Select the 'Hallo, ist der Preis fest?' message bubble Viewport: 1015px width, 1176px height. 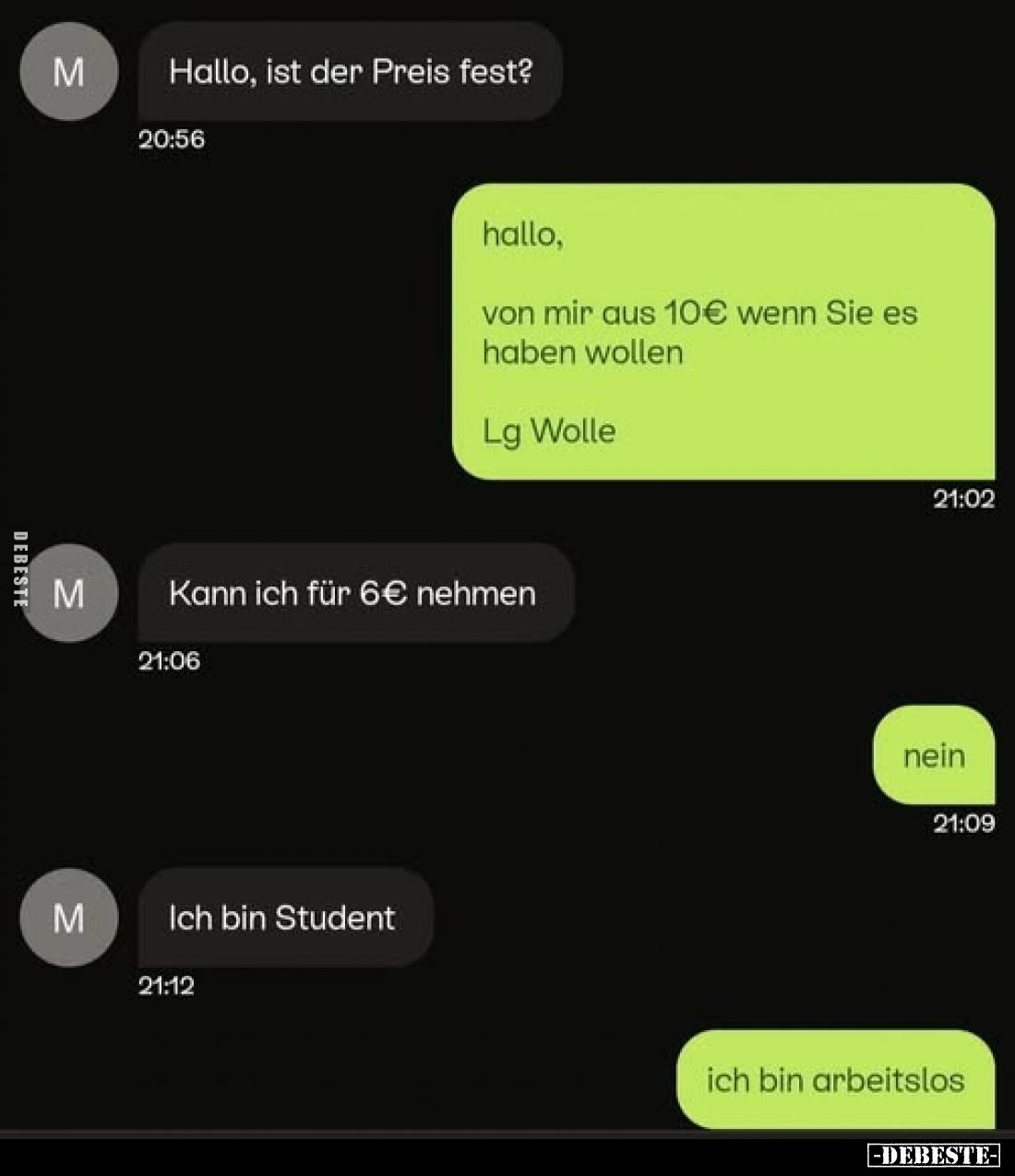pyautogui.click(x=351, y=74)
